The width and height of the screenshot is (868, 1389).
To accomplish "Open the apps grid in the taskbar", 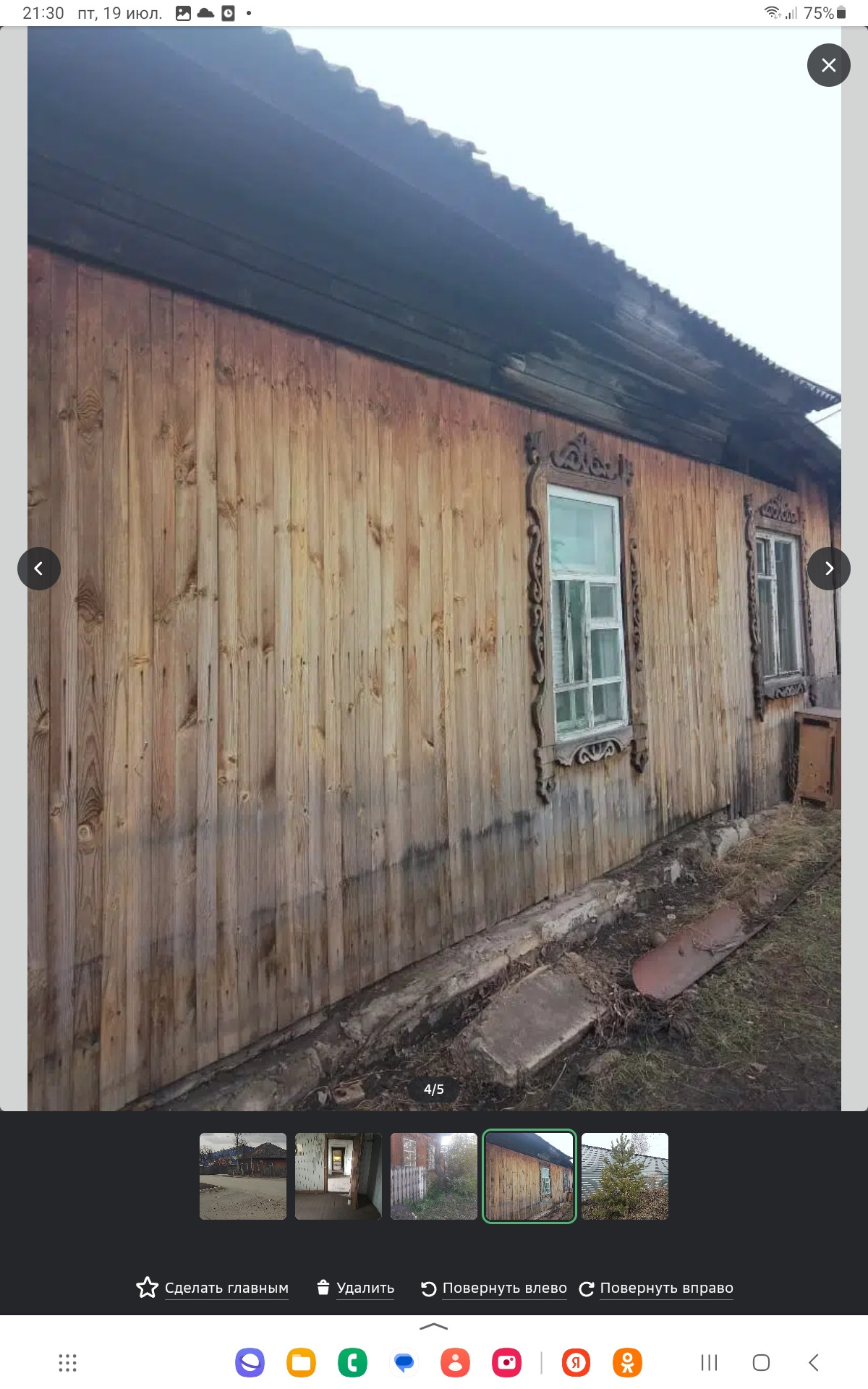I will tap(67, 1363).
